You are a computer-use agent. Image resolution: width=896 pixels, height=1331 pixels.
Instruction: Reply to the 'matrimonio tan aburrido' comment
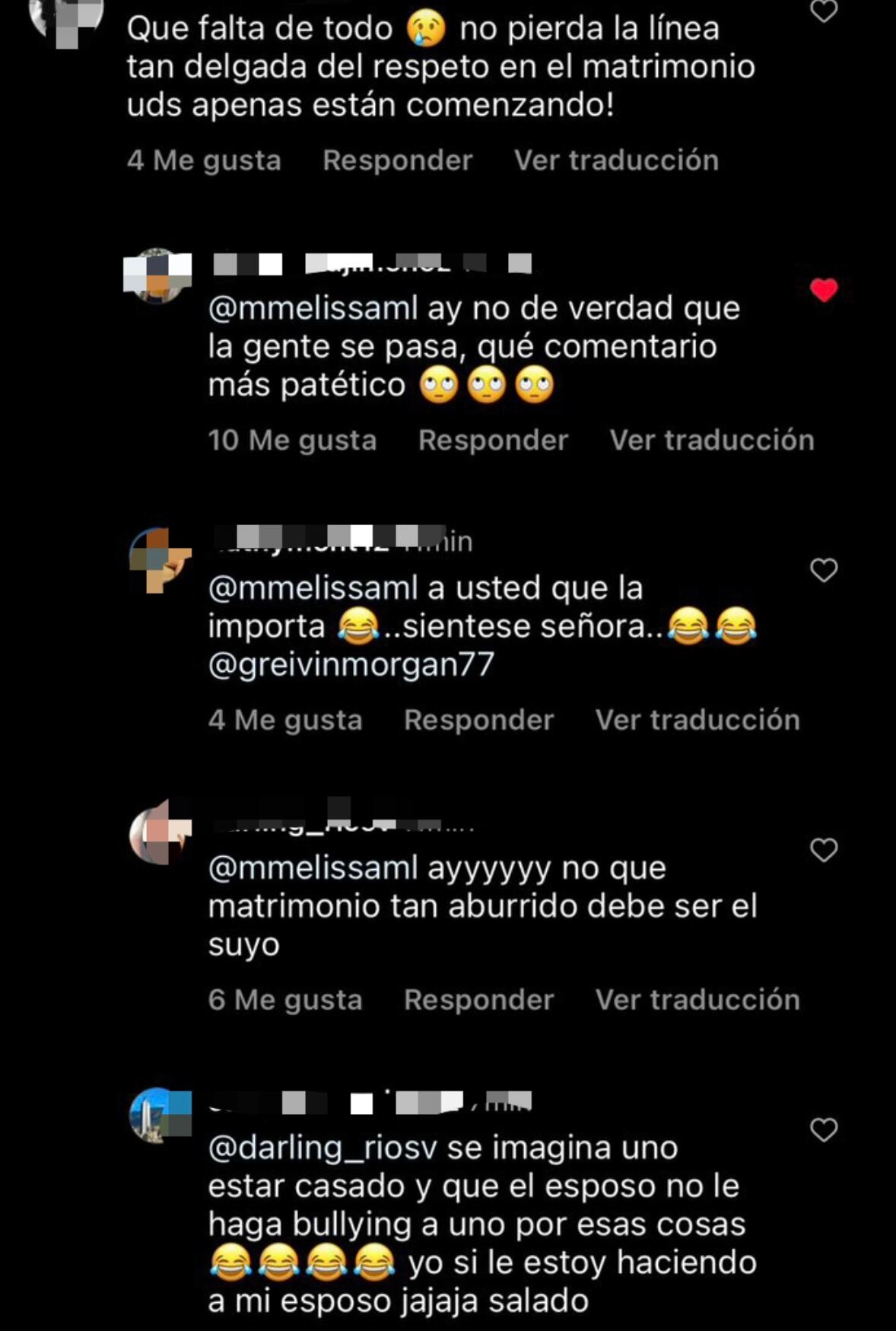pyautogui.click(x=478, y=1000)
